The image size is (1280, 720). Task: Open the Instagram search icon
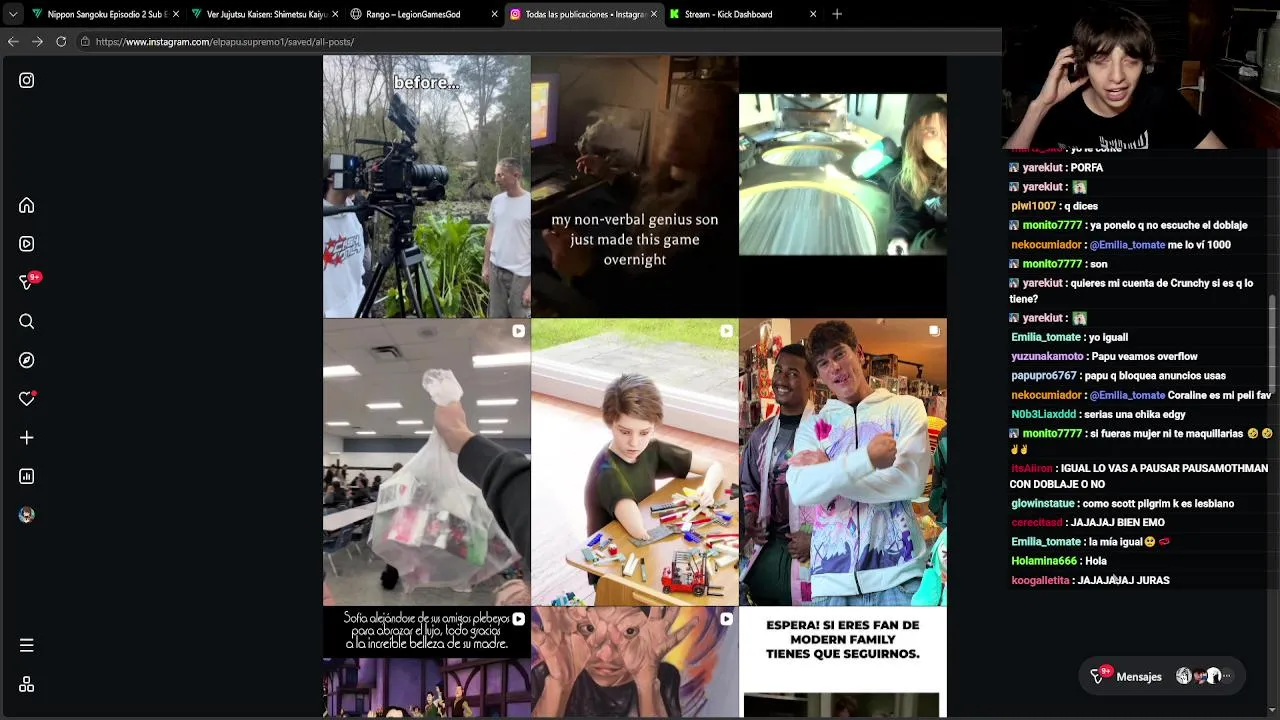(27, 321)
